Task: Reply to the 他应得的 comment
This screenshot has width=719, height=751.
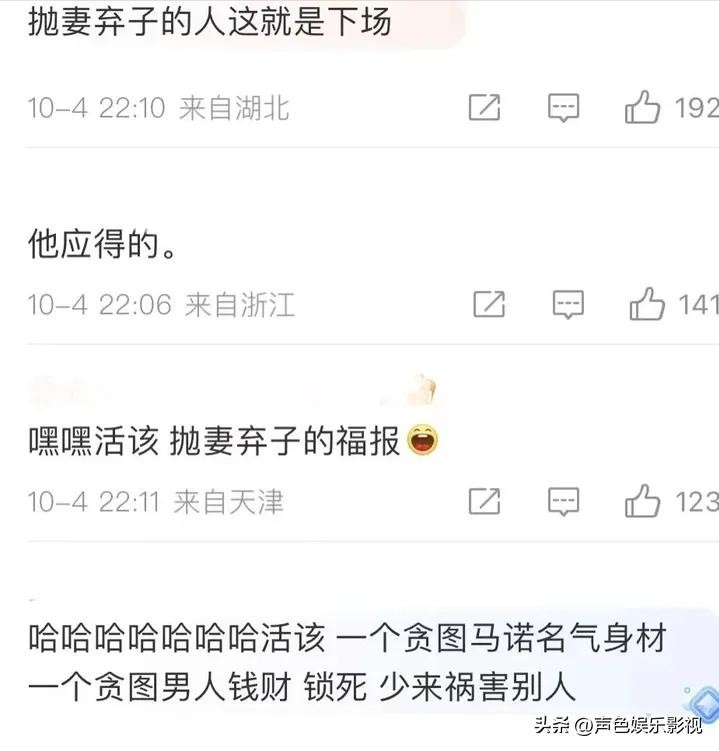Action: (x=568, y=303)
